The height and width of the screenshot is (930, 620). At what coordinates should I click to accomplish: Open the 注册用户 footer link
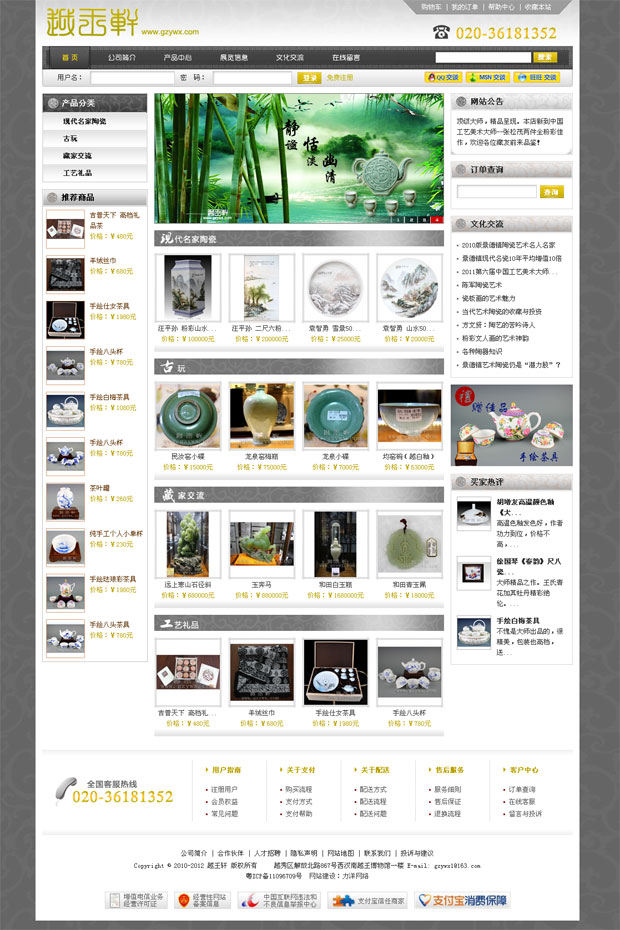(x=224, y=789)
